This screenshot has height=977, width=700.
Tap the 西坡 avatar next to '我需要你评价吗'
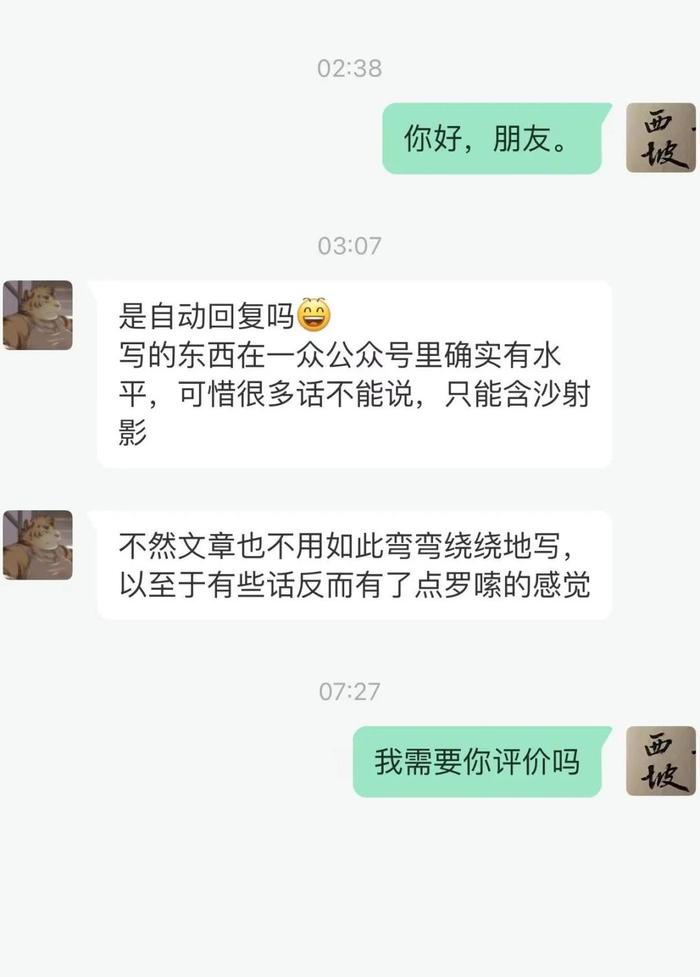point(660,761)
